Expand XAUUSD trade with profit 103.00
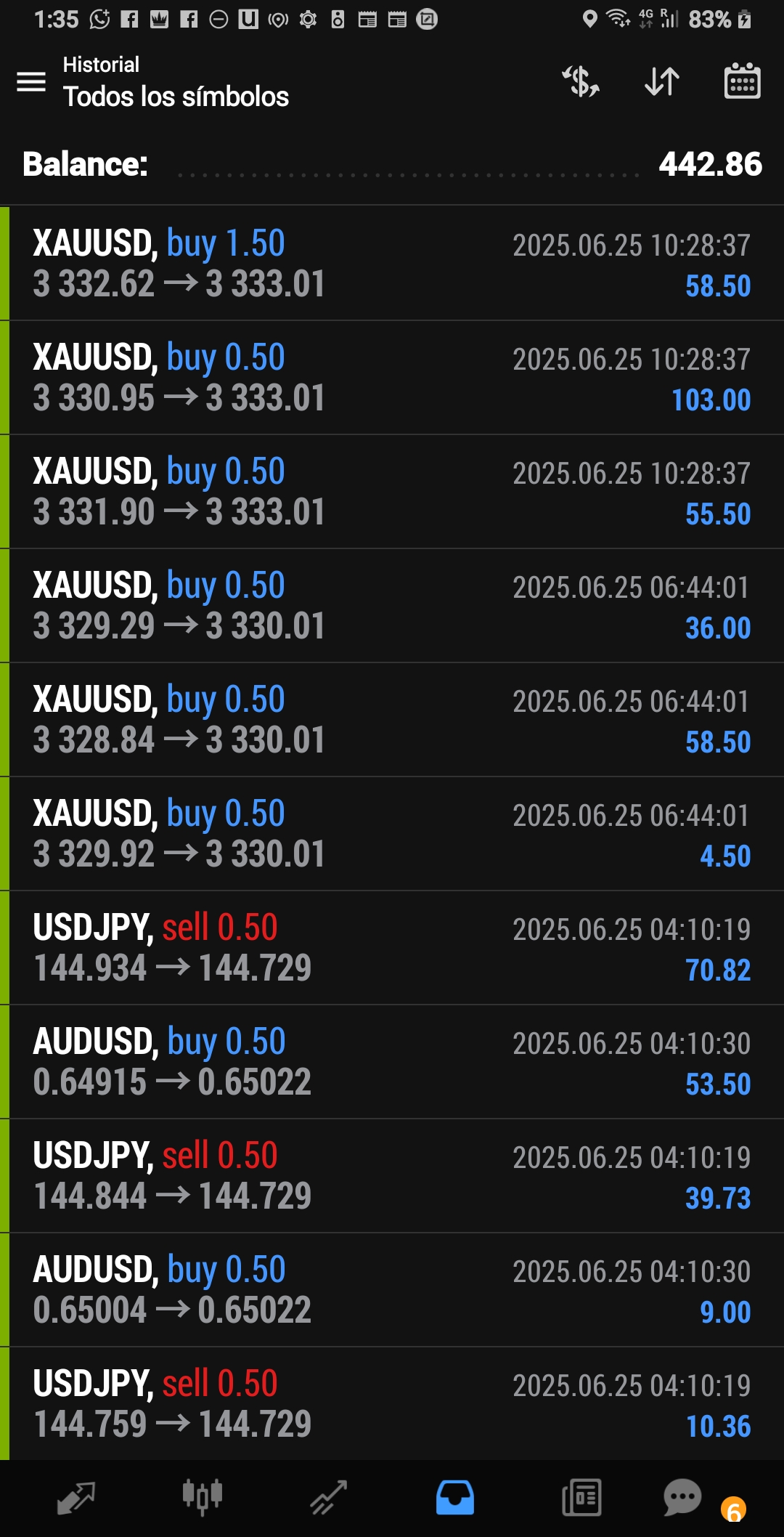Viewport: 784px width, 1537px height. coord(392,378)
